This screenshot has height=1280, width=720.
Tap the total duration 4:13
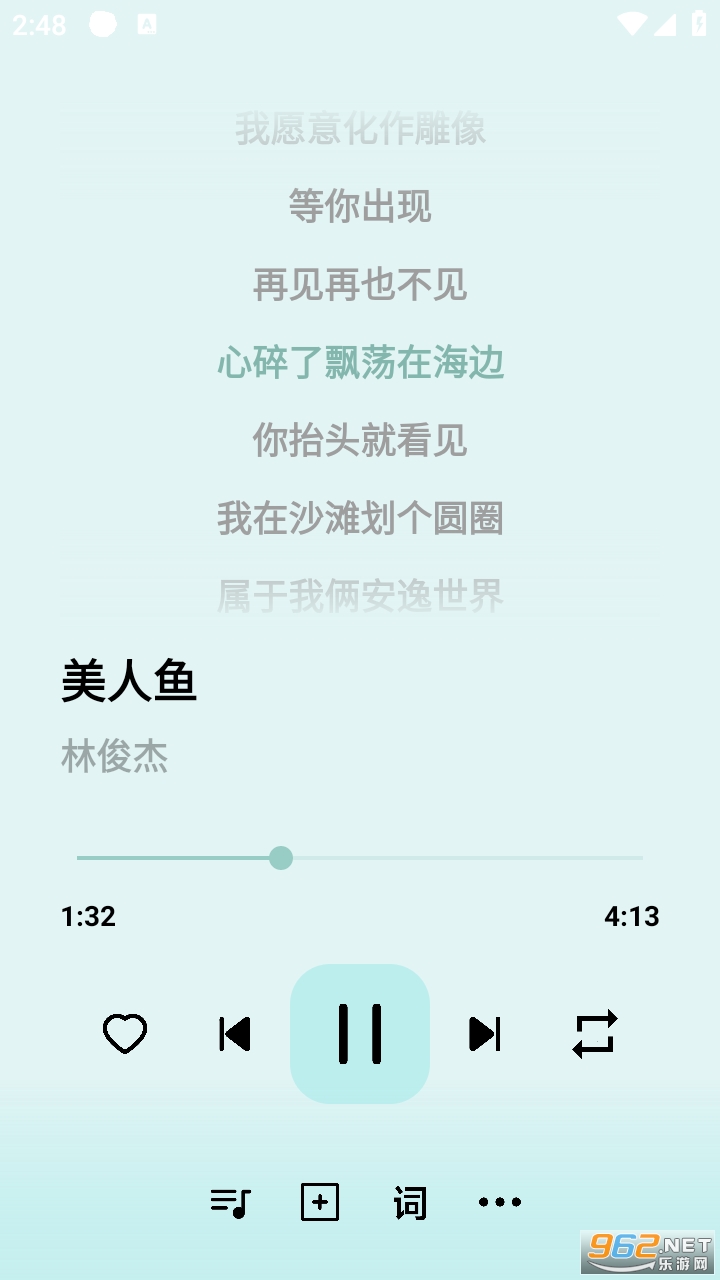(x=632, y=916)
